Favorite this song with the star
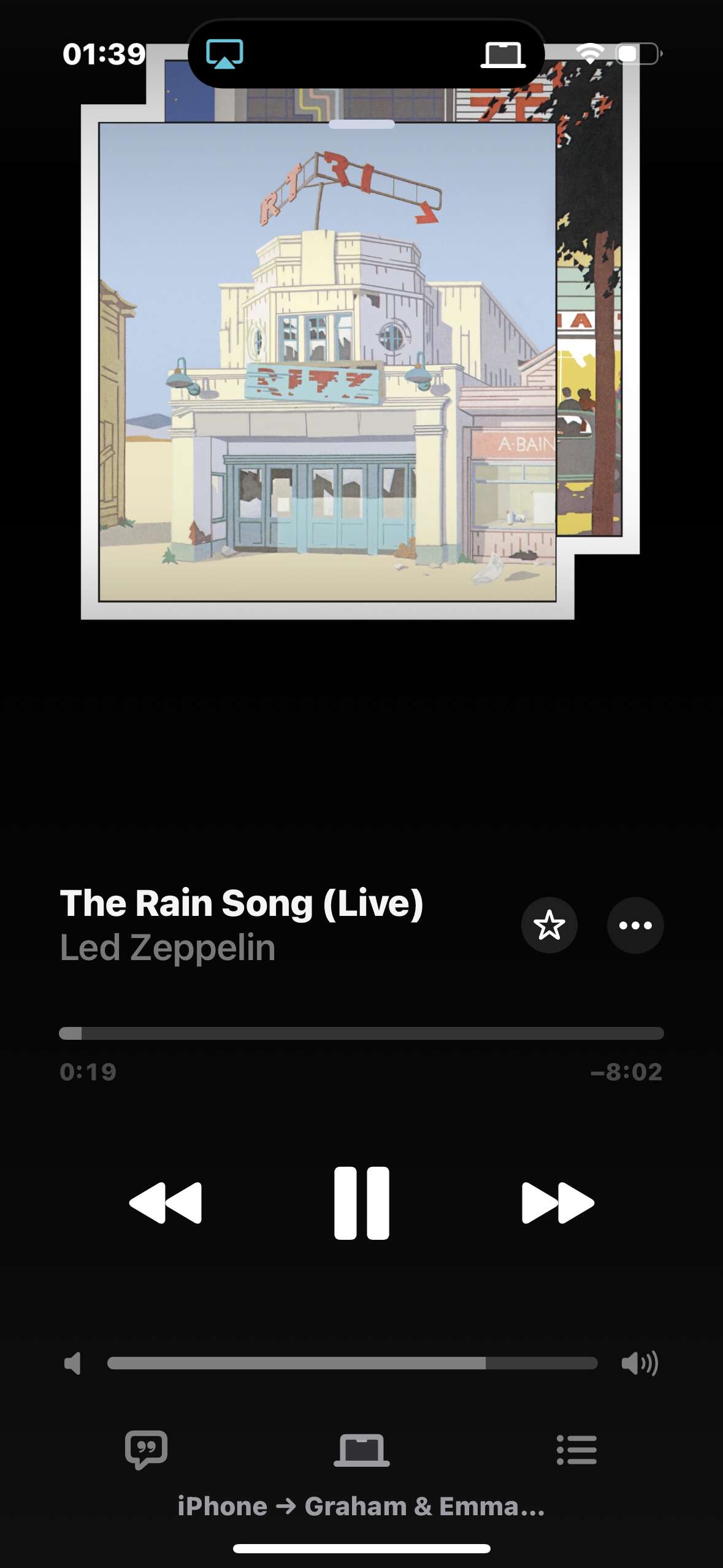Viewport: 723px width, 1568px height. 549,925
